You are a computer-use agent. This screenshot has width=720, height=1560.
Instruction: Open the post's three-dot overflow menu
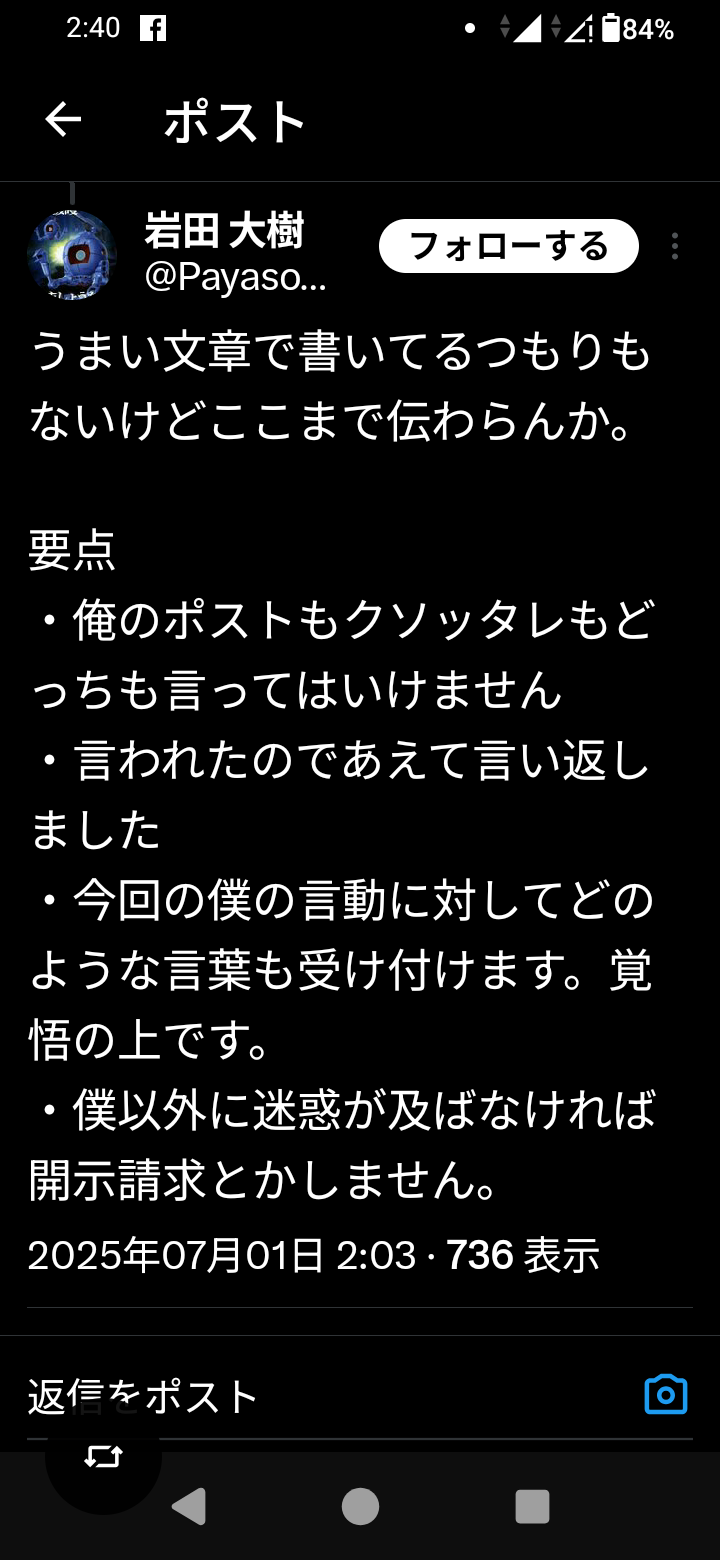675,246
